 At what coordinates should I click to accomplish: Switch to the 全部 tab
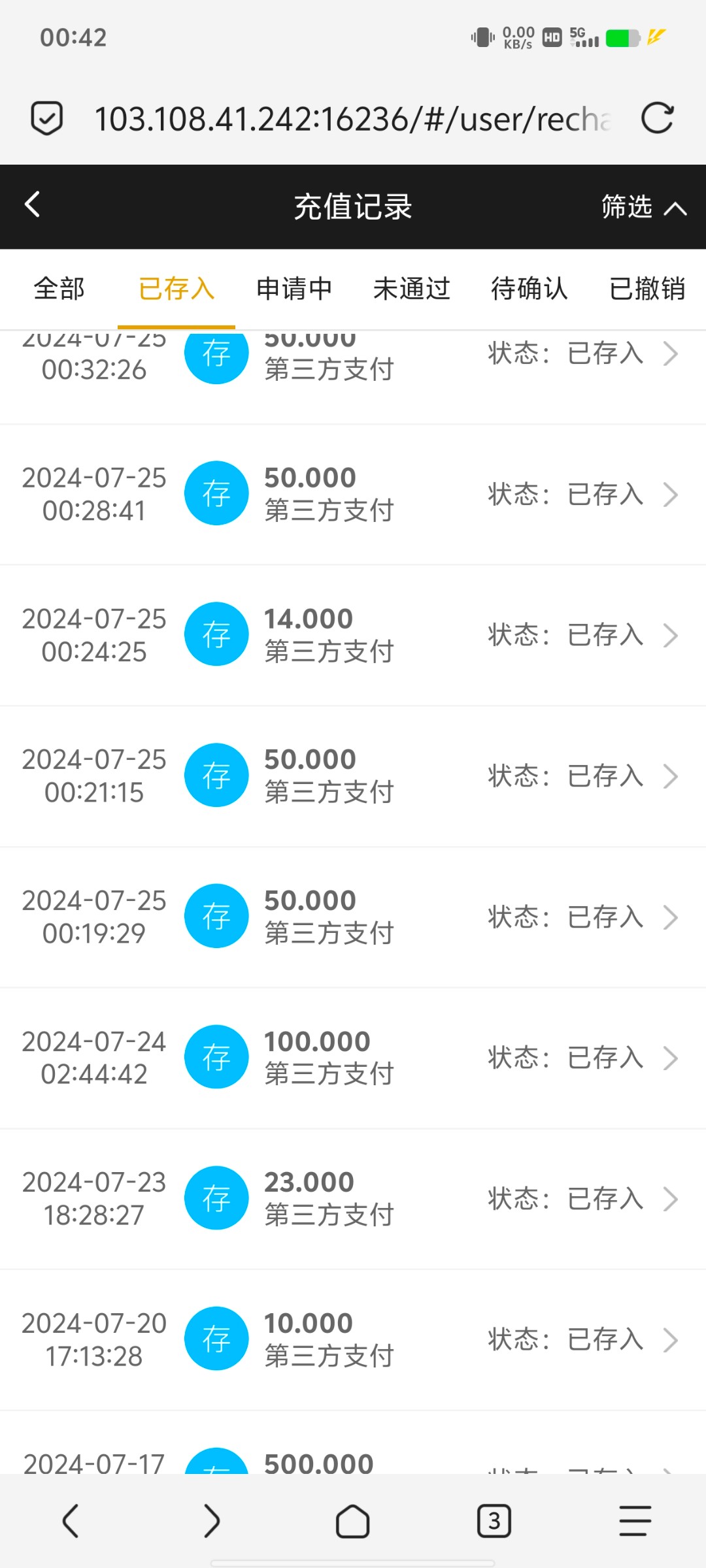[59, 289]
